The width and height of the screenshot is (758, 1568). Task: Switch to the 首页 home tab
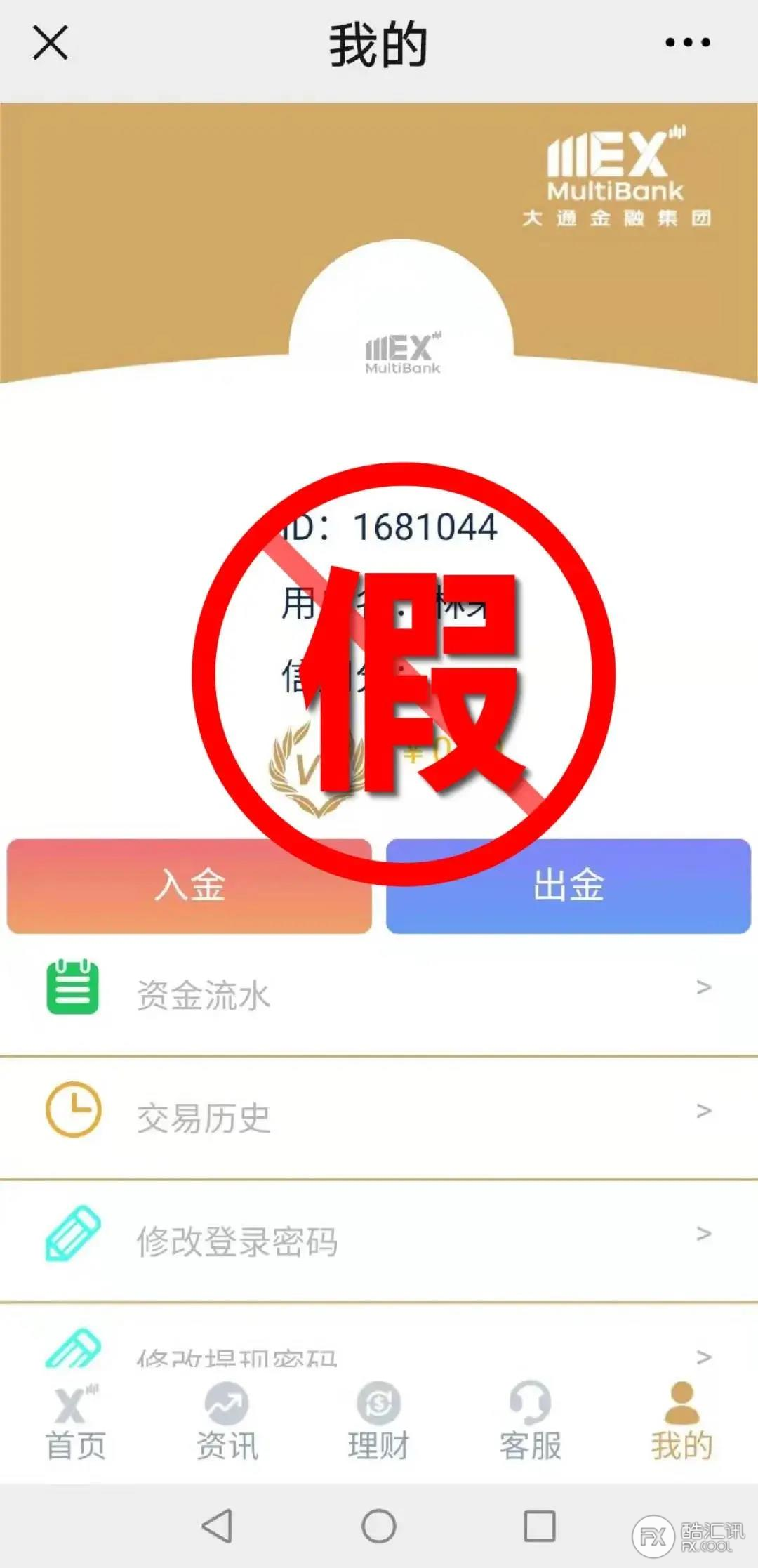click(x=76, y=1423)
